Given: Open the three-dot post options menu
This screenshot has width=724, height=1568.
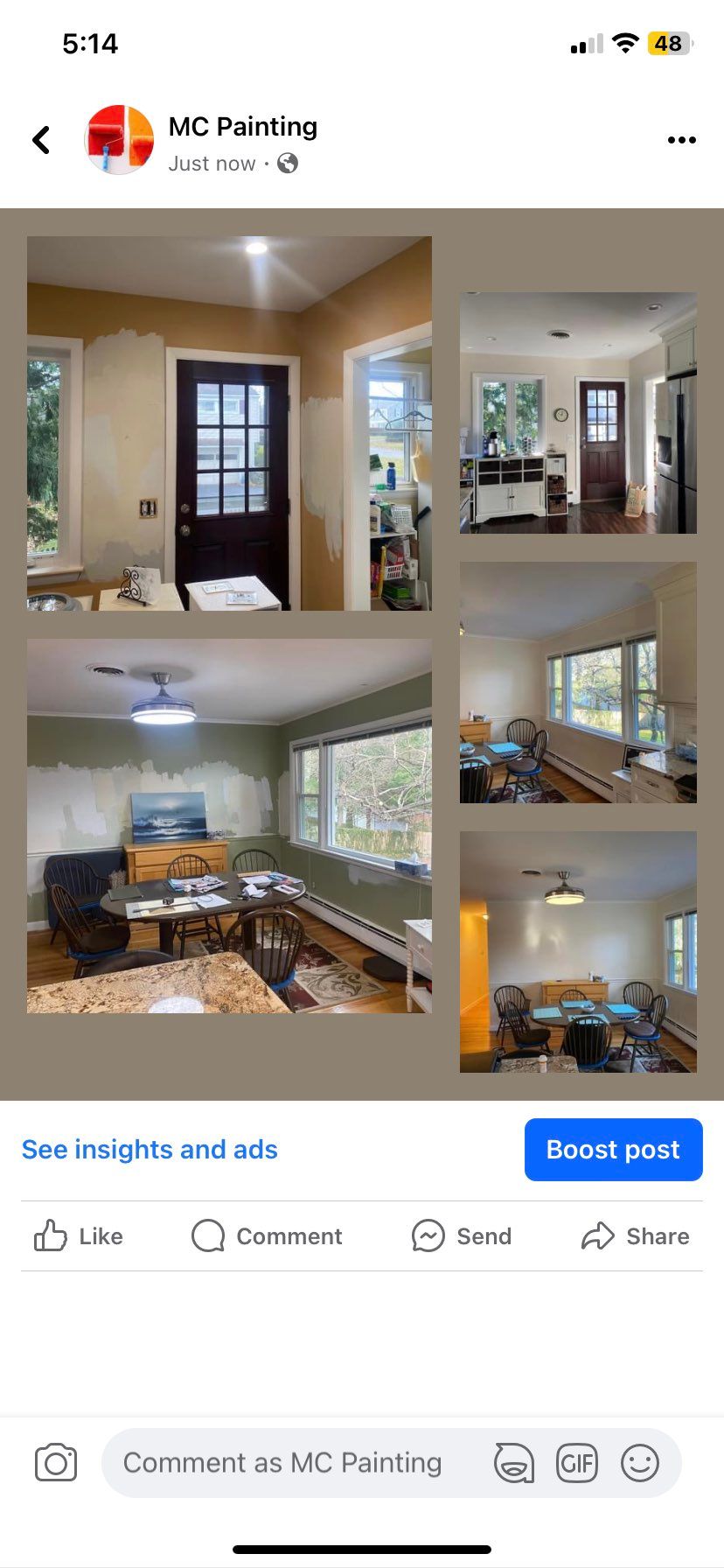Looking at the screenshot, I should click(681, 140).
